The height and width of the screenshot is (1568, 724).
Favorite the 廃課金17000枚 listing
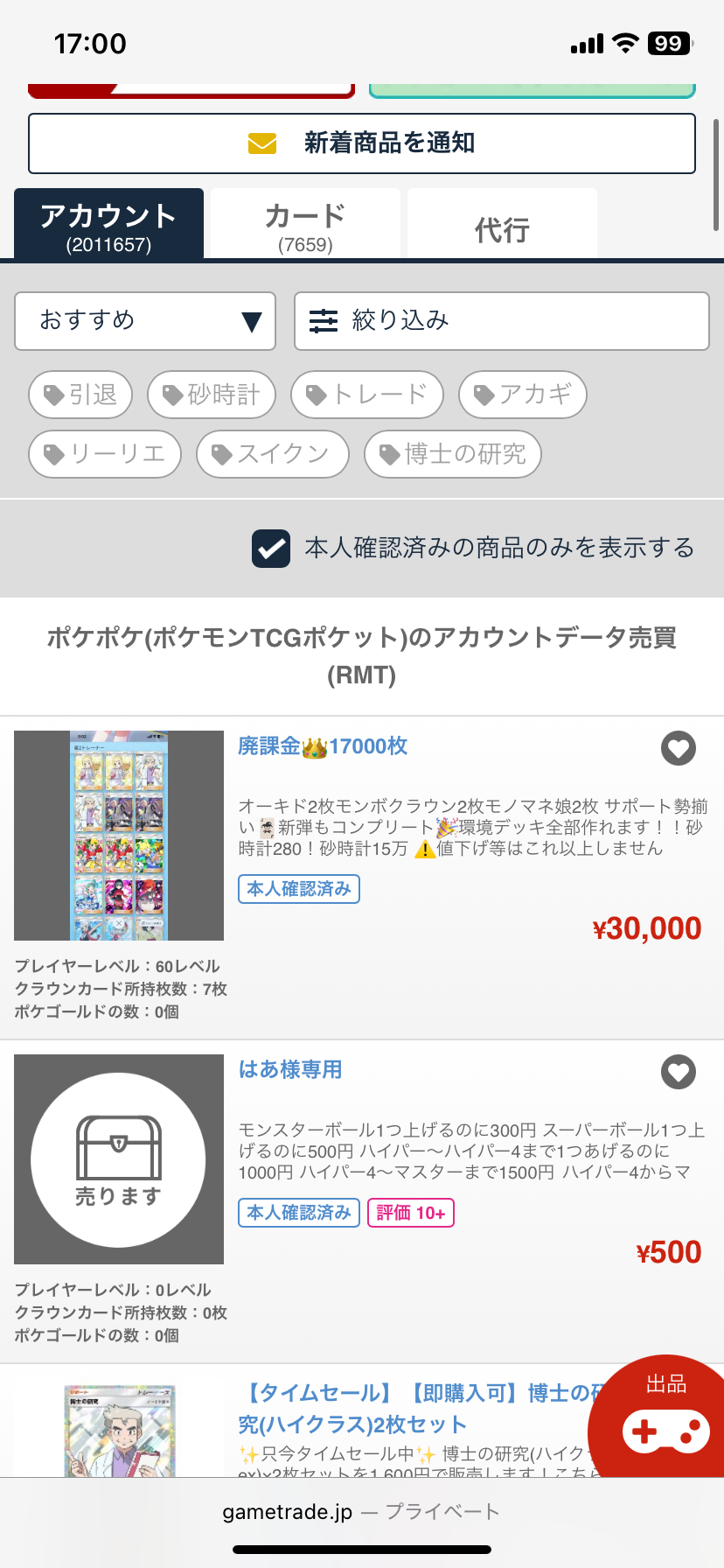(678, 748)
